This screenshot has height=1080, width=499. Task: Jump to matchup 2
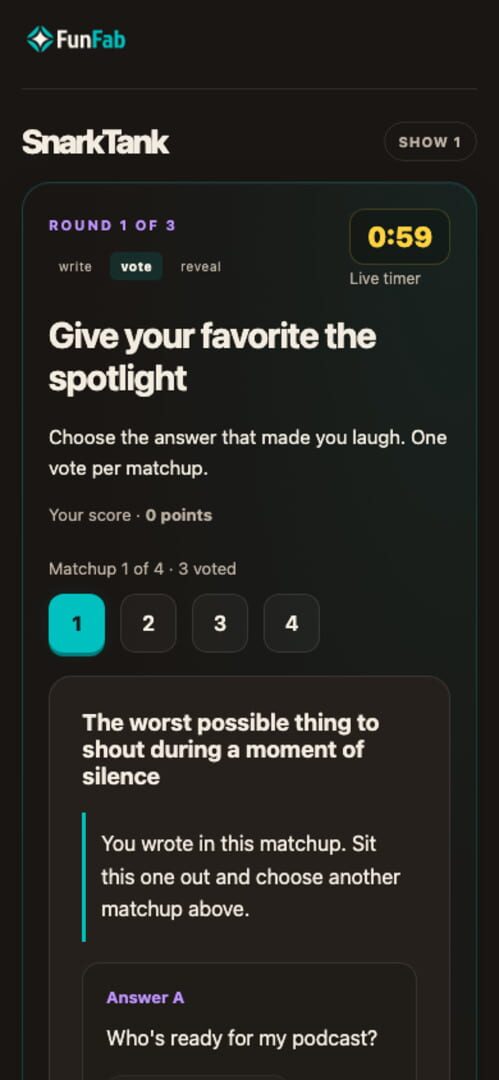coord(148,623)
